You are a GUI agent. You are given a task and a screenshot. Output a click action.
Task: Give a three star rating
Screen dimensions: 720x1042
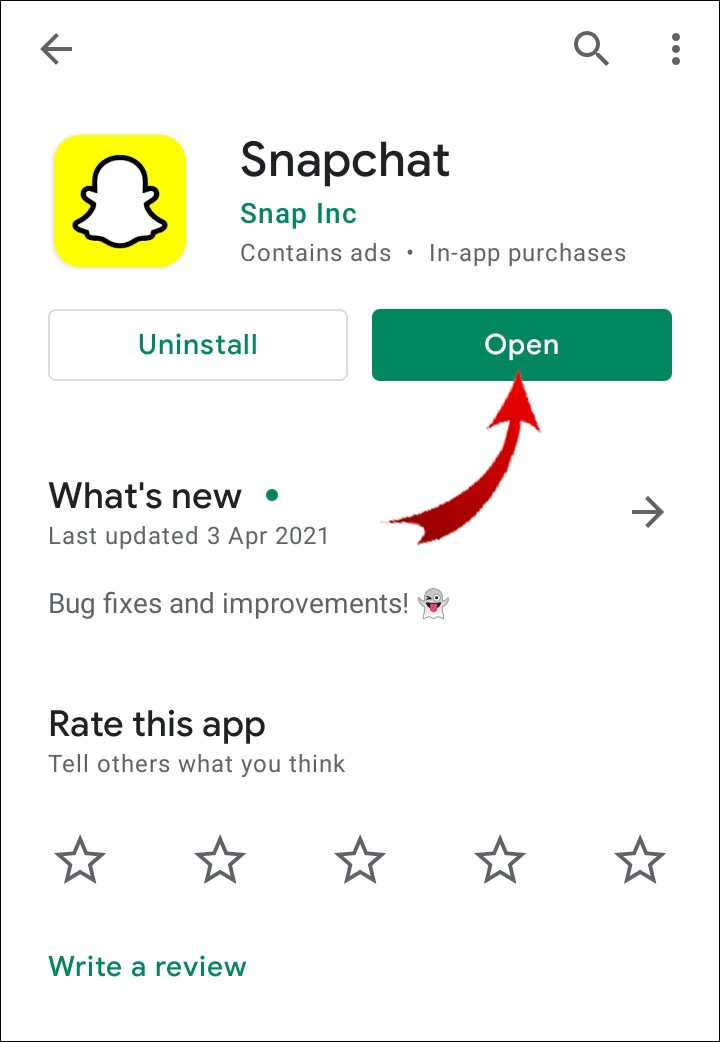360,860
